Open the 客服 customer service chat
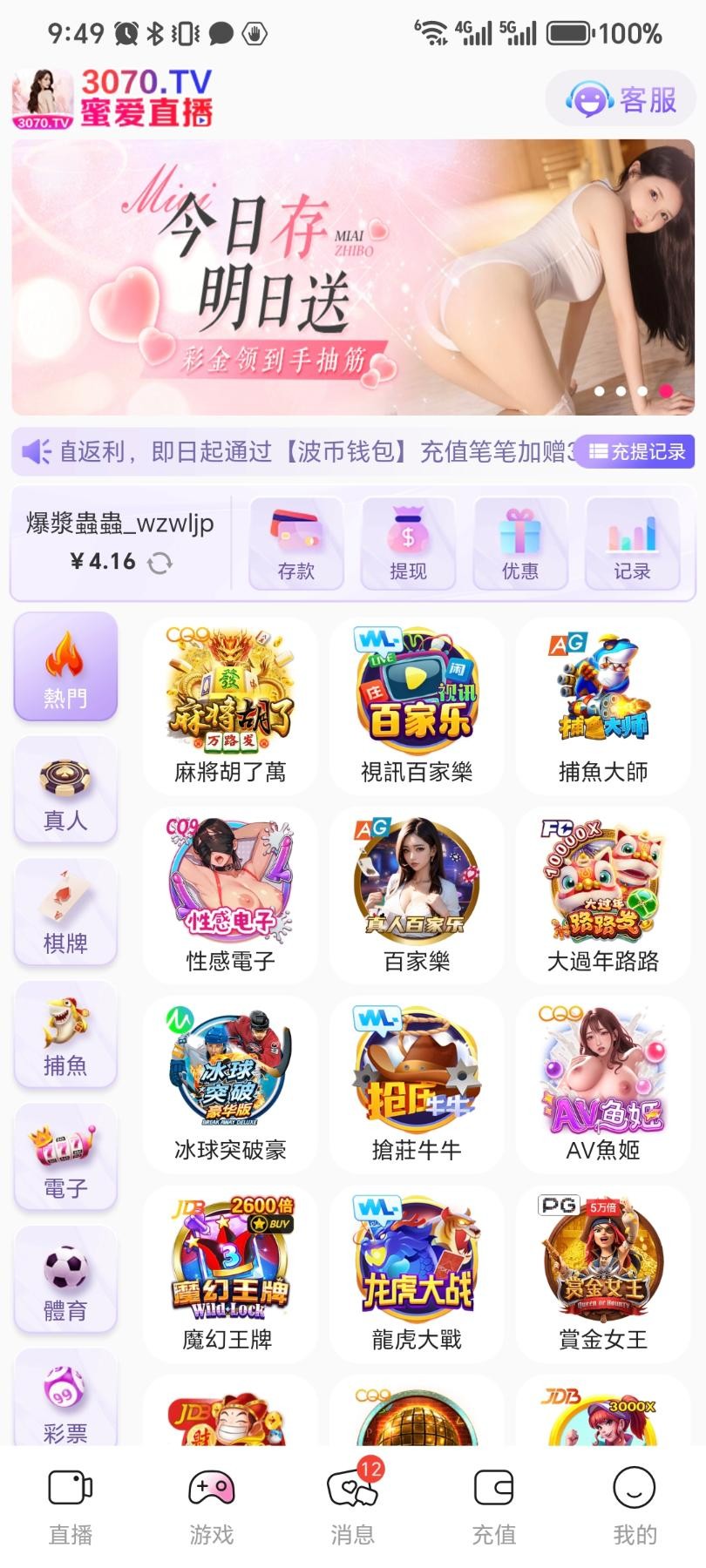The image size is (706, 1568). (621, 99)
